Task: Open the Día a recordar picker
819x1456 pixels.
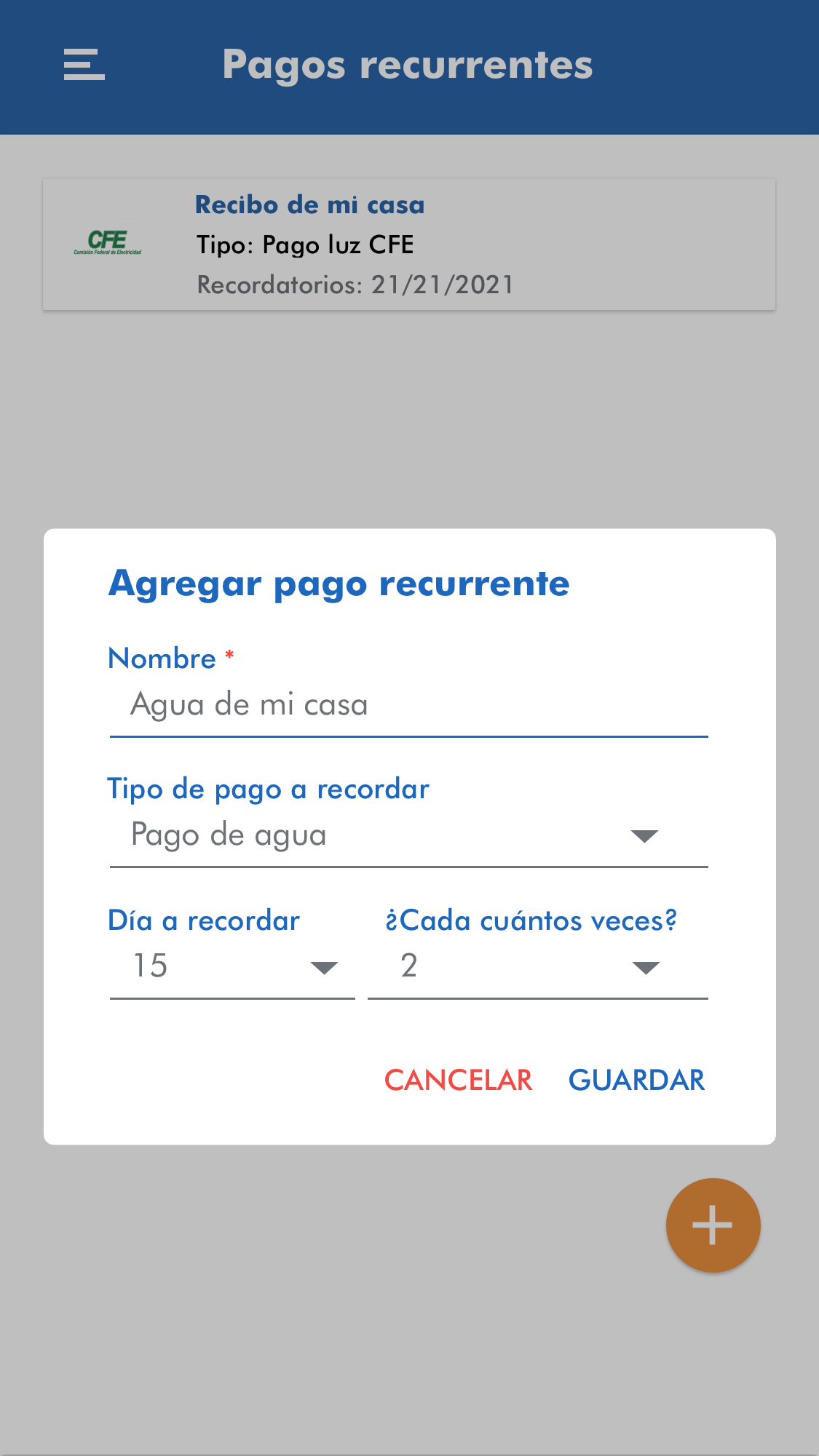Action: [x=232, y=967]
